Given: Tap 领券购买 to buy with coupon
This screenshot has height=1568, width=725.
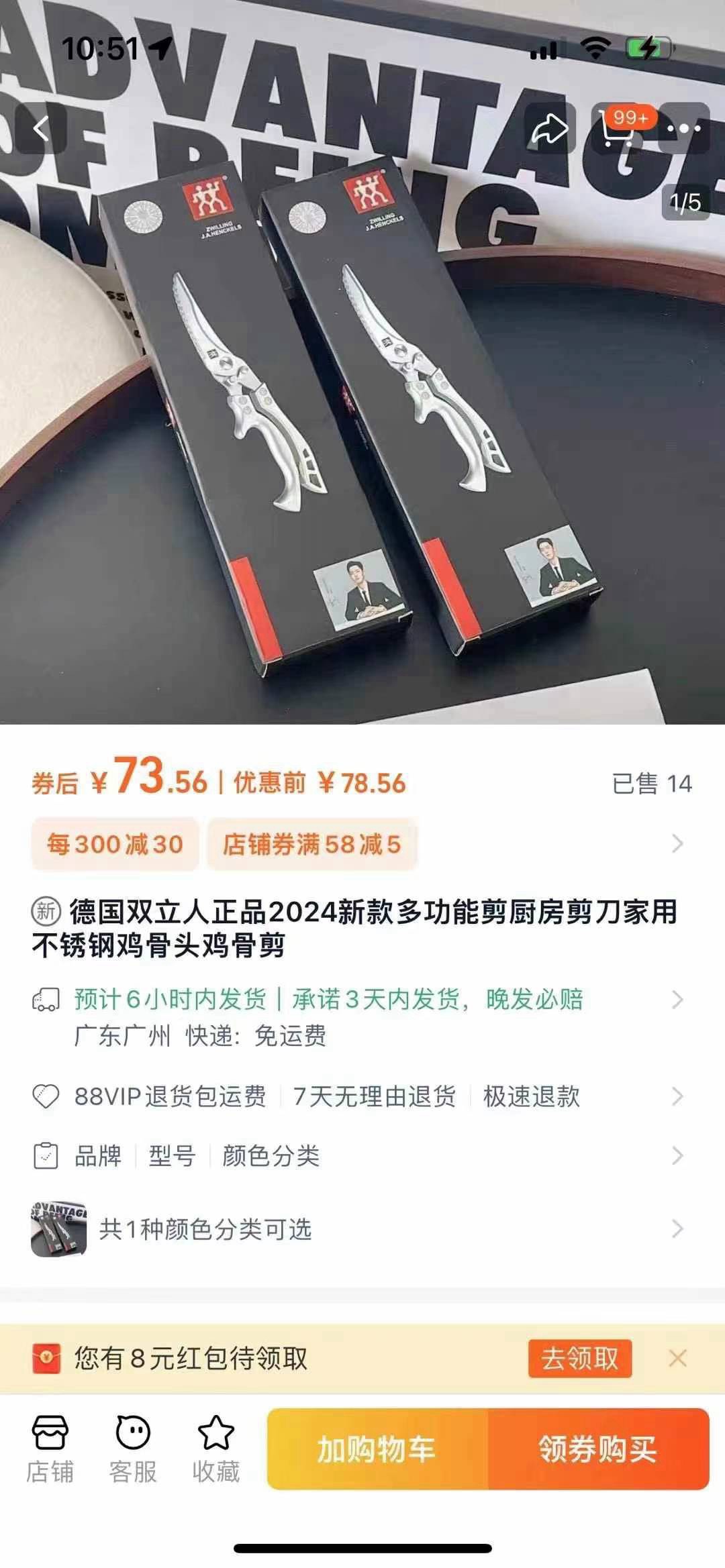Looking at the screenshot, I should (597, 1449).
